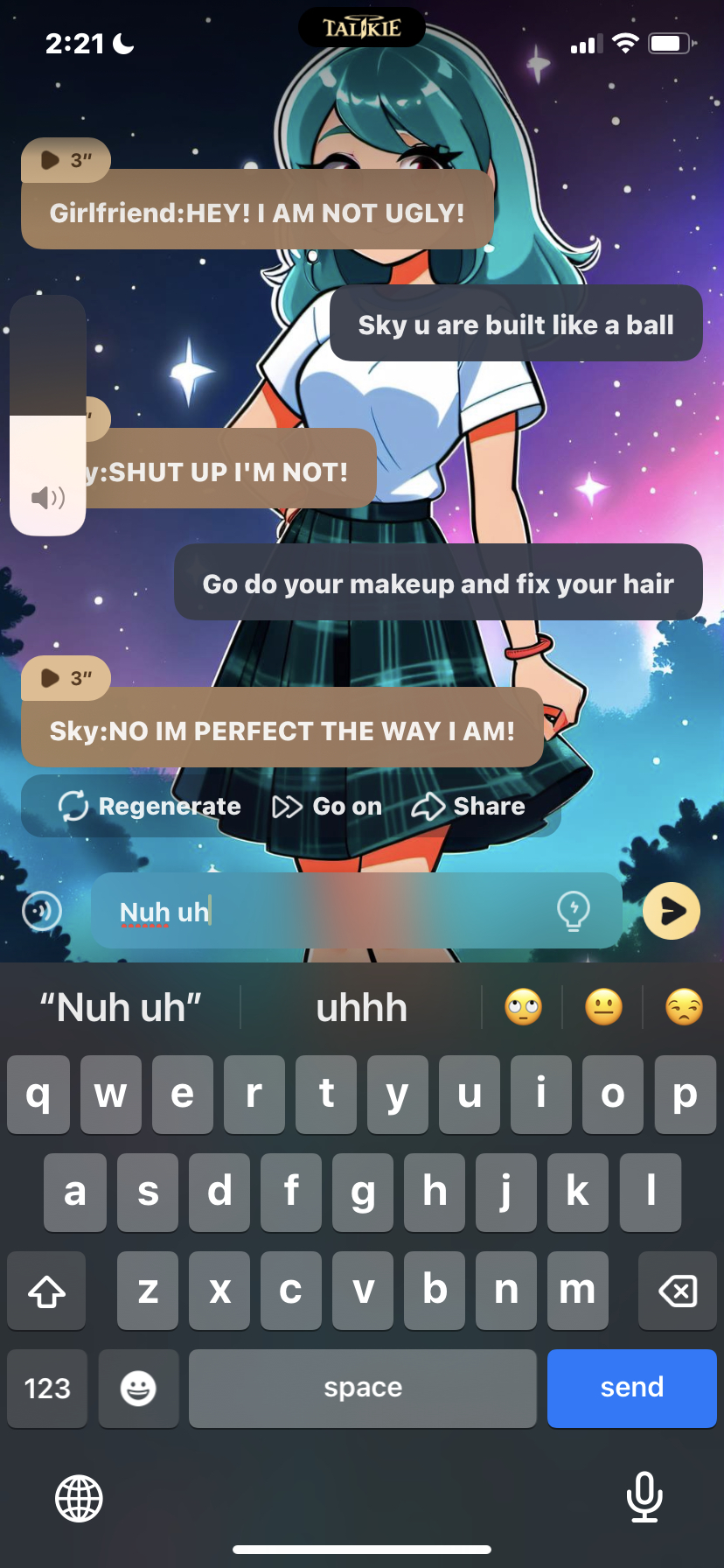Switch keyboard to numbers with 123
The image size is (724, 1568).
coord(47,1388)
